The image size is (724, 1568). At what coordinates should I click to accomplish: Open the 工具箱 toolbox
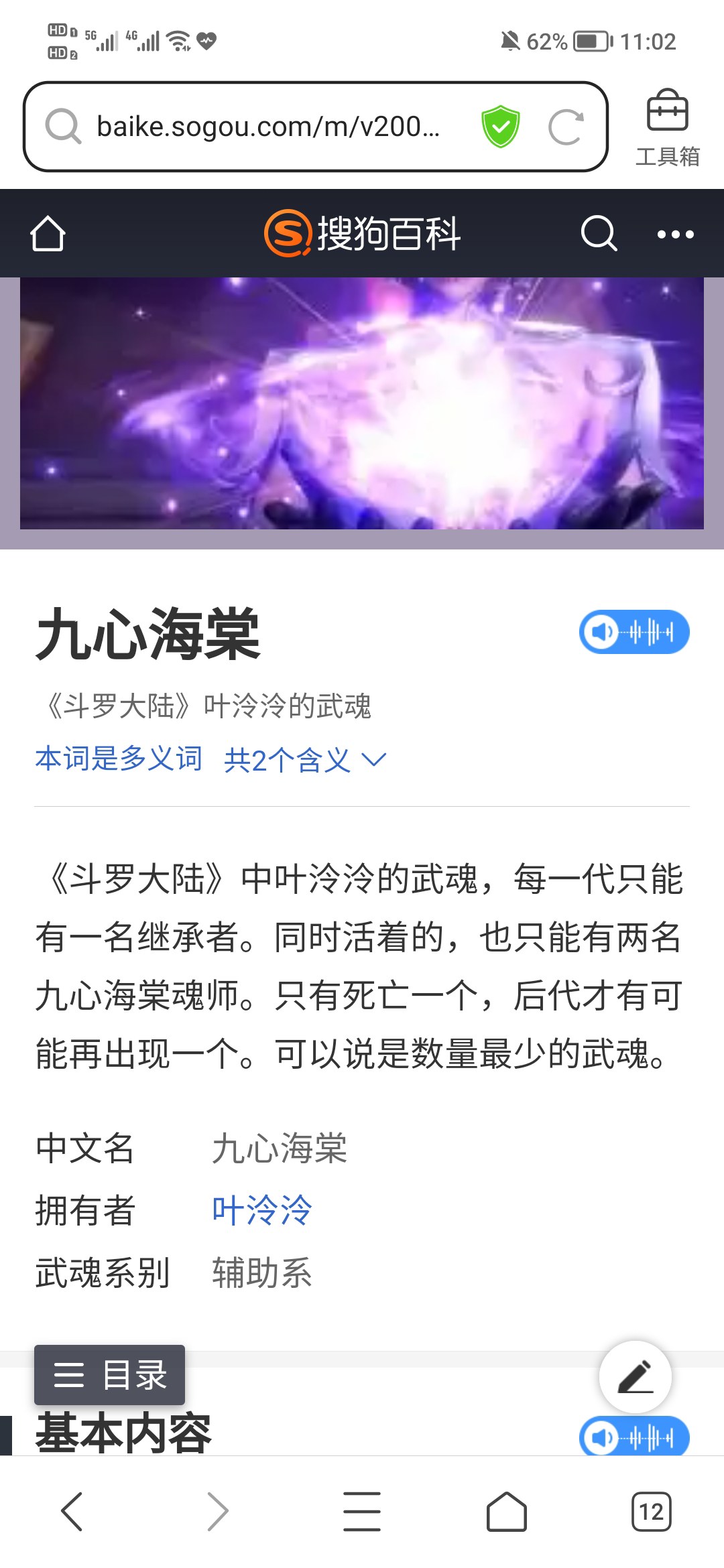pyautogui.click(x=667, y=127)
